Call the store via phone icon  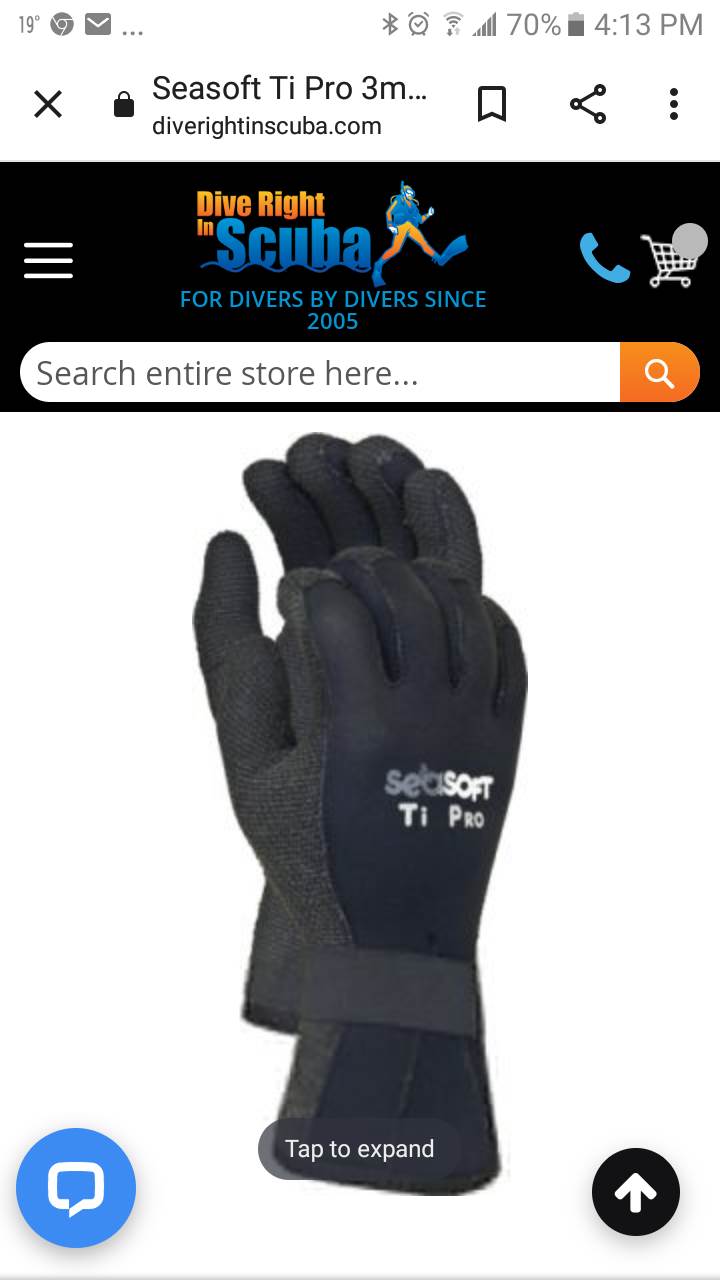pos(604,260)
